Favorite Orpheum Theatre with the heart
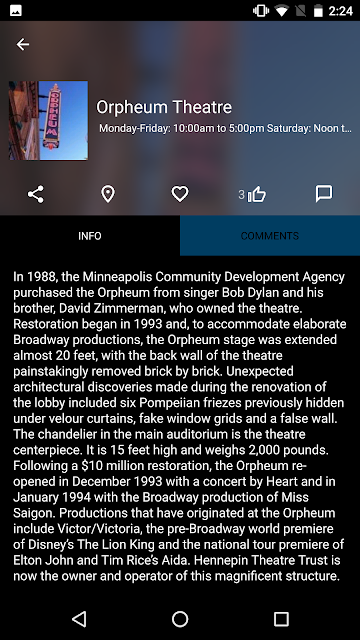This screenshot has height=640, width=360. pos(180,194)
